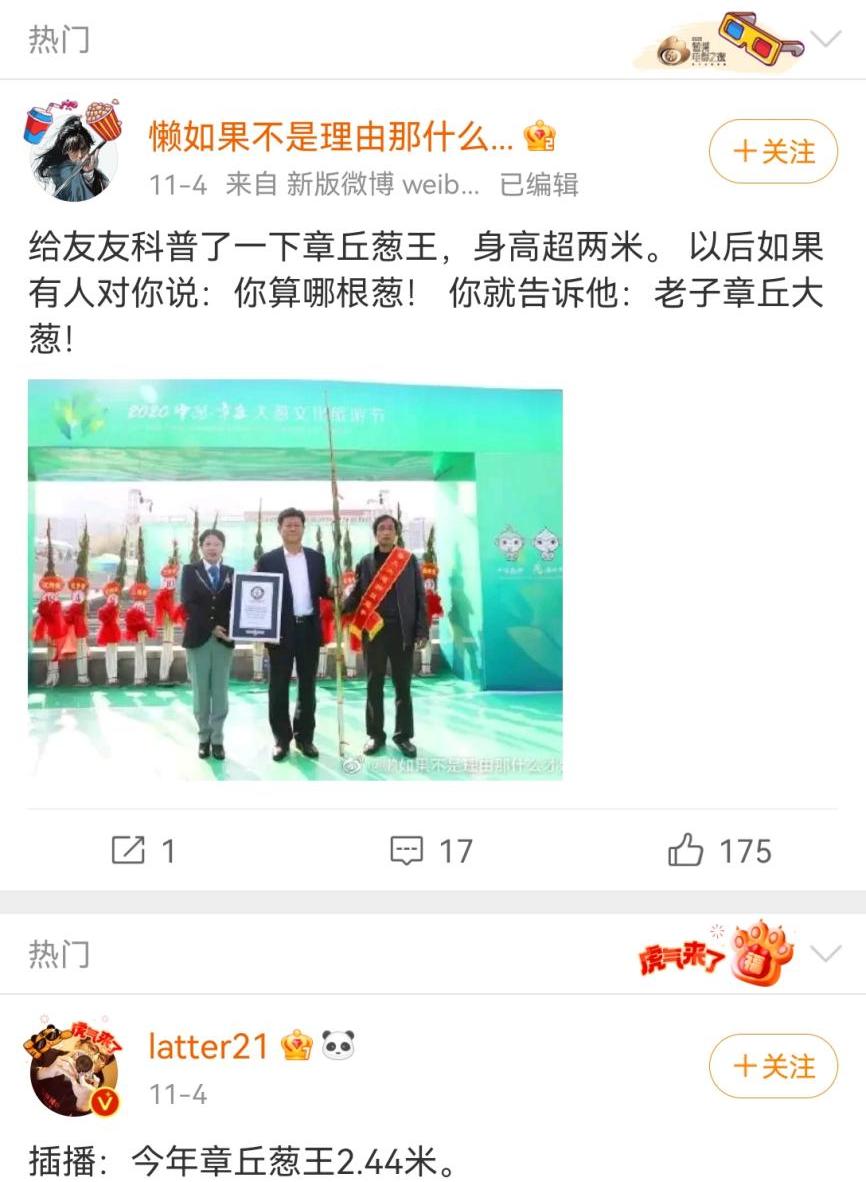Open the latter21 username link
This screenshot has height=1182, width=866.
point(208,1046)
